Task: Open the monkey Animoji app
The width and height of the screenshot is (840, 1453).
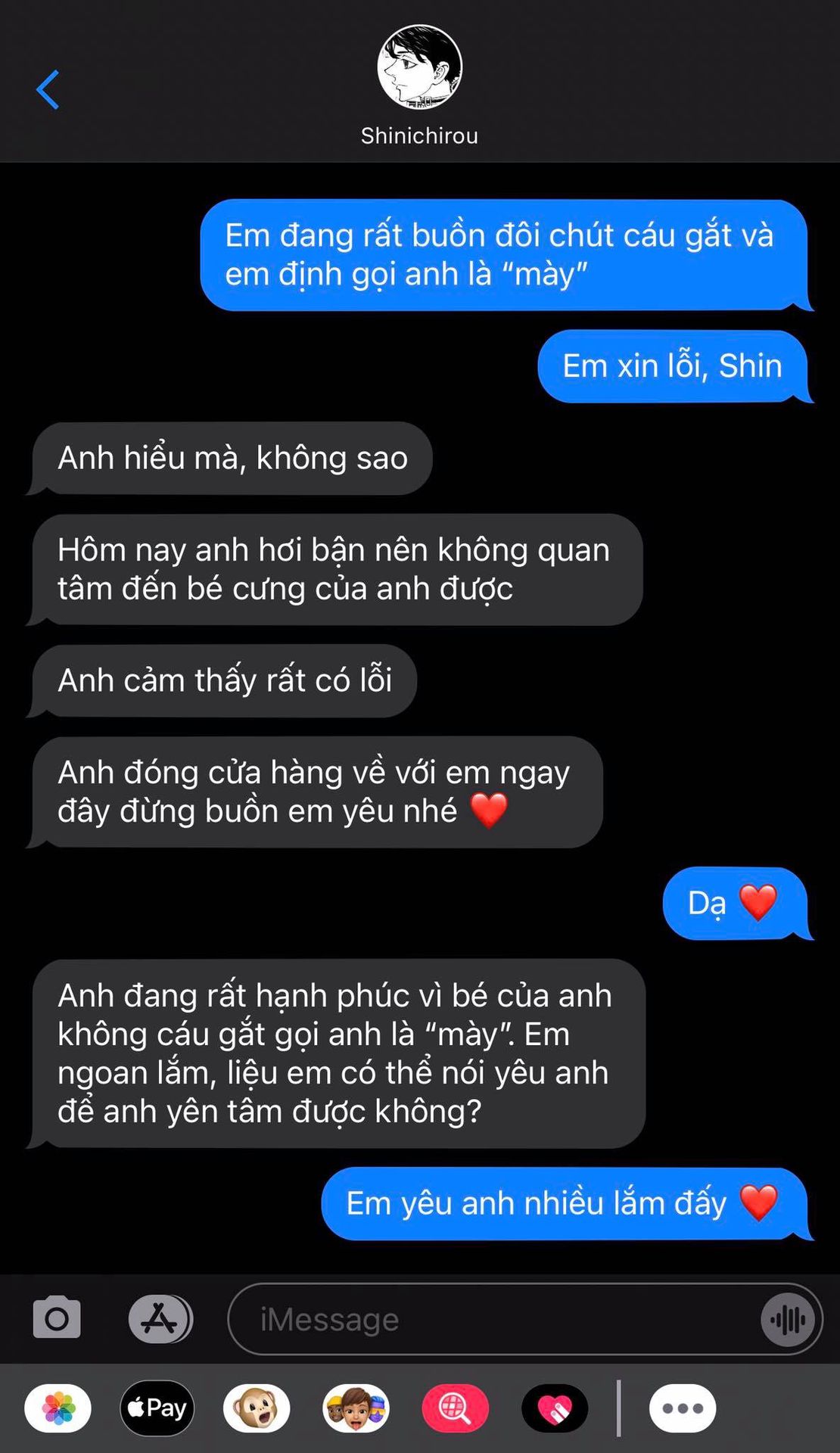Action: (257, 1408)
